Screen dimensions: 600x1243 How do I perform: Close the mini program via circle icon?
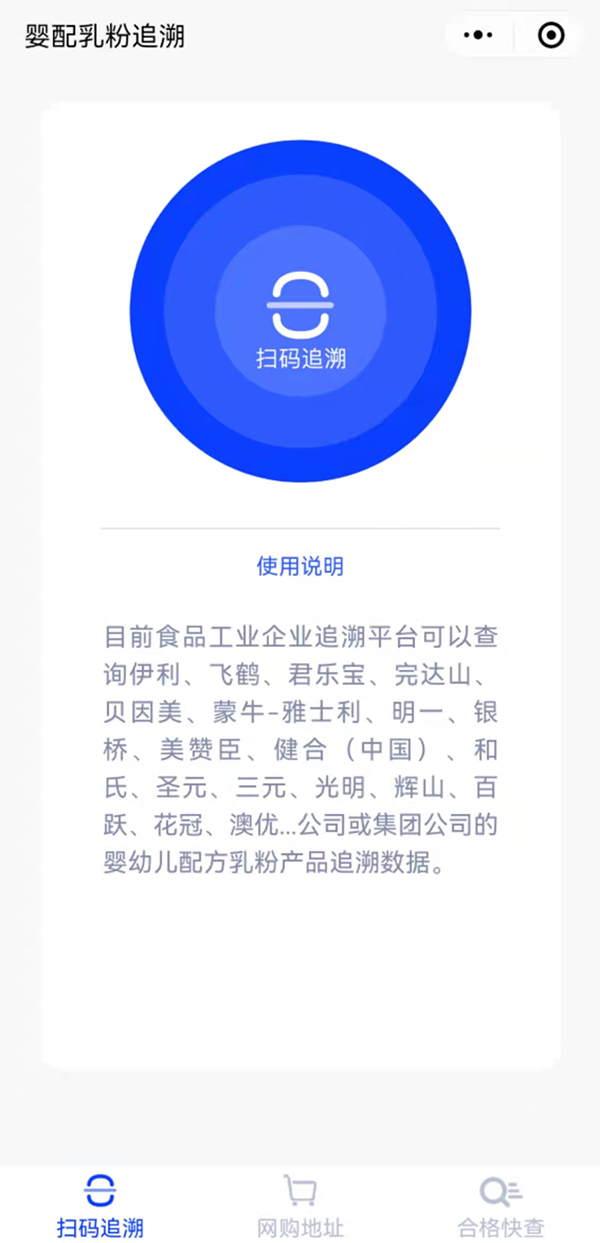(x=551, y=36)
